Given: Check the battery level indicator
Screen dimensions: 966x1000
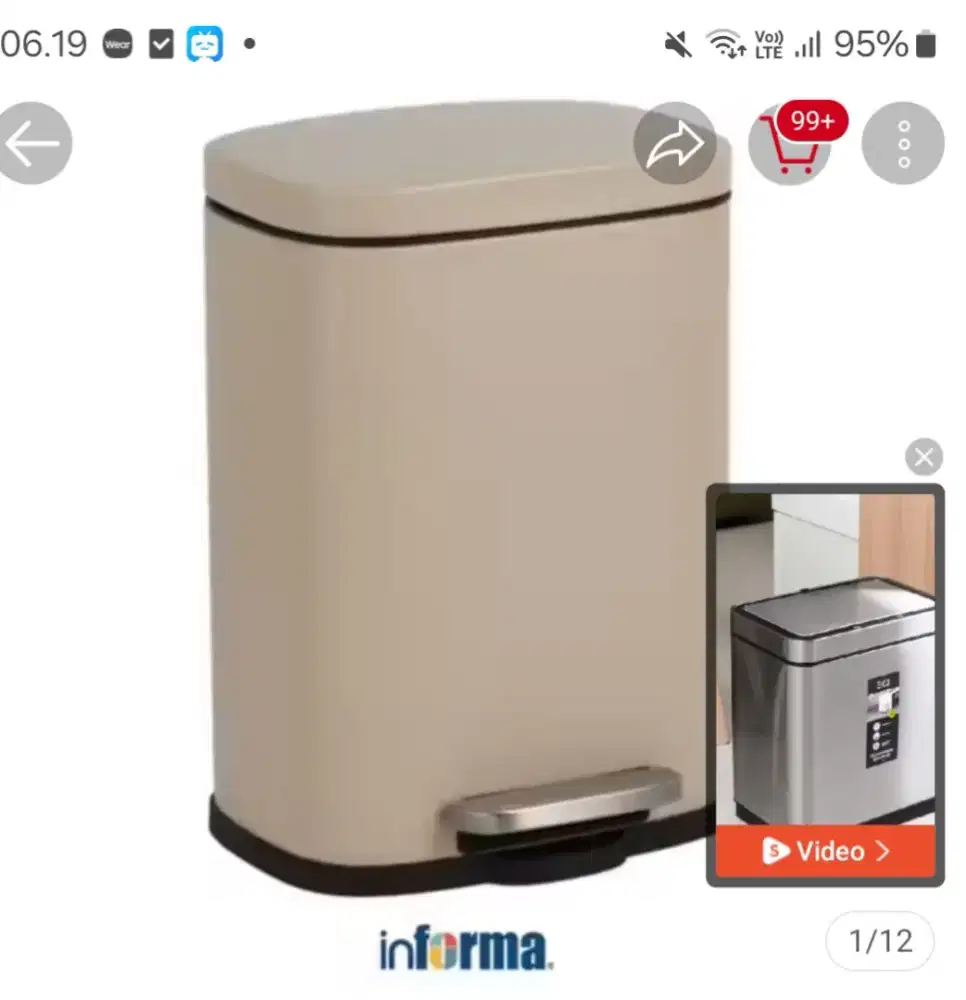Looking at the screenshot, I should coord(925,44).
